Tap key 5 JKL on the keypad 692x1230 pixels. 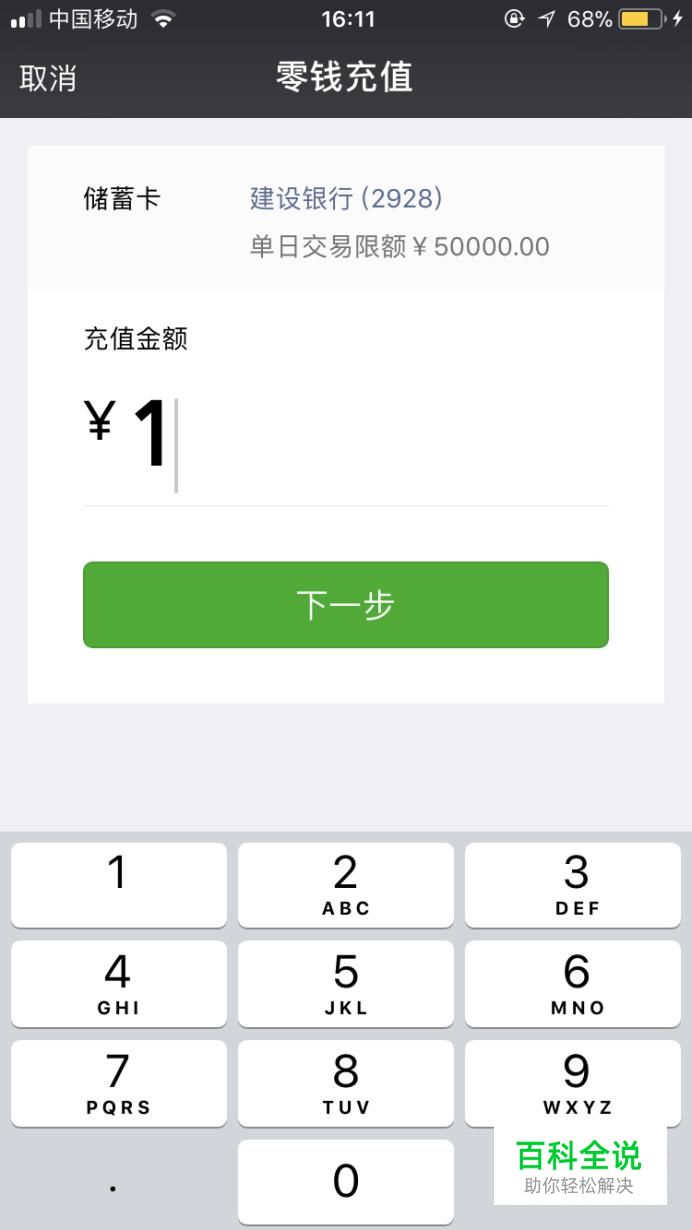(x=346, y=984)
